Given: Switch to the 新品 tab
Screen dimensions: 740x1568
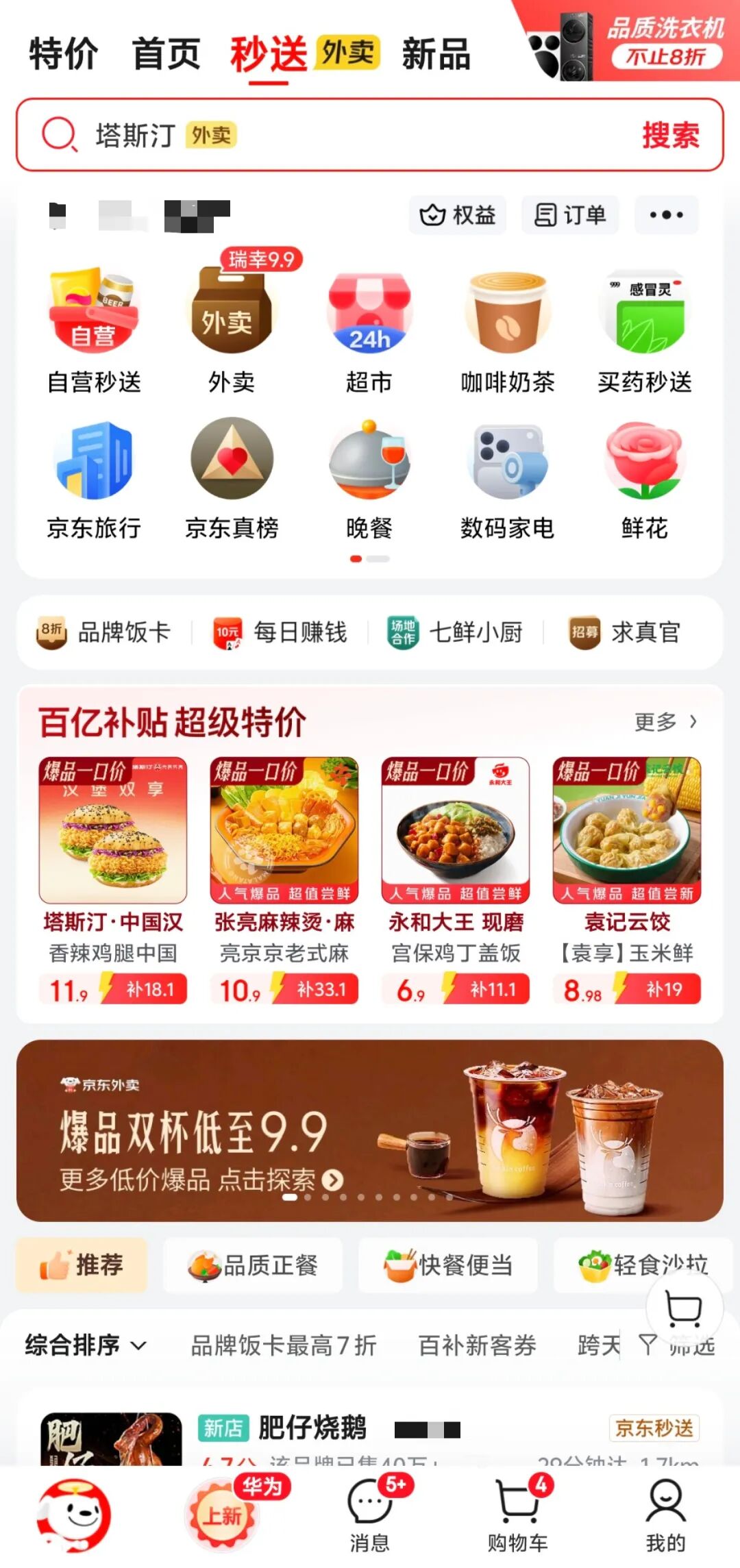Looking at the screenshot, I should point(436,55).
